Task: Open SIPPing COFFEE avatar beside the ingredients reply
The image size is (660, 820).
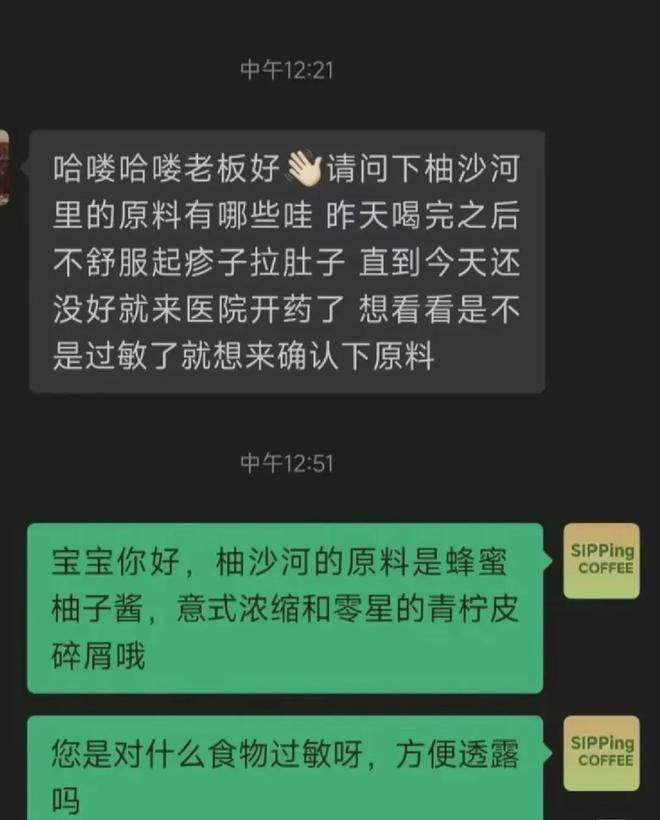Action: (x=601, y=561)
